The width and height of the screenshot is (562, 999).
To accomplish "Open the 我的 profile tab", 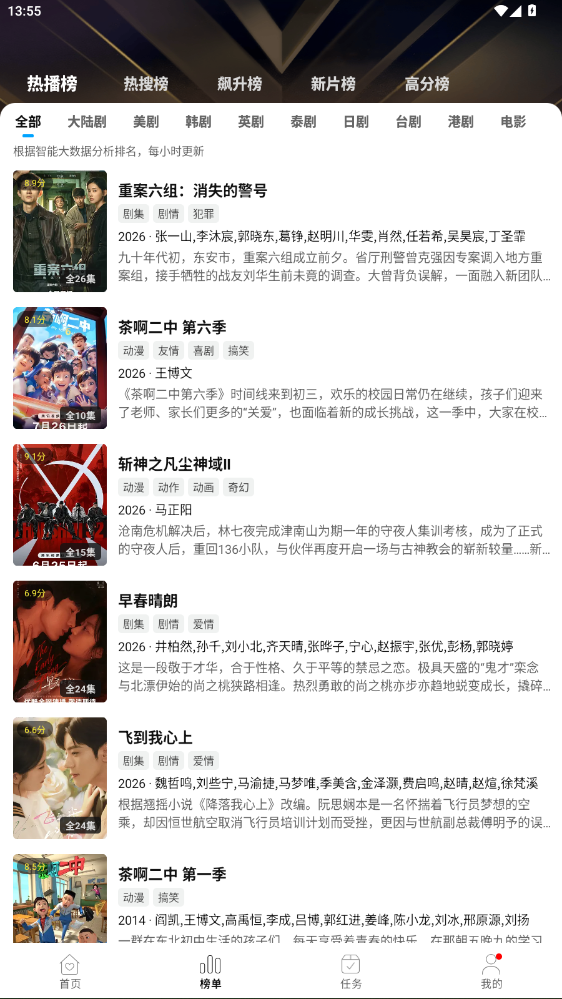I will point(491,972).
